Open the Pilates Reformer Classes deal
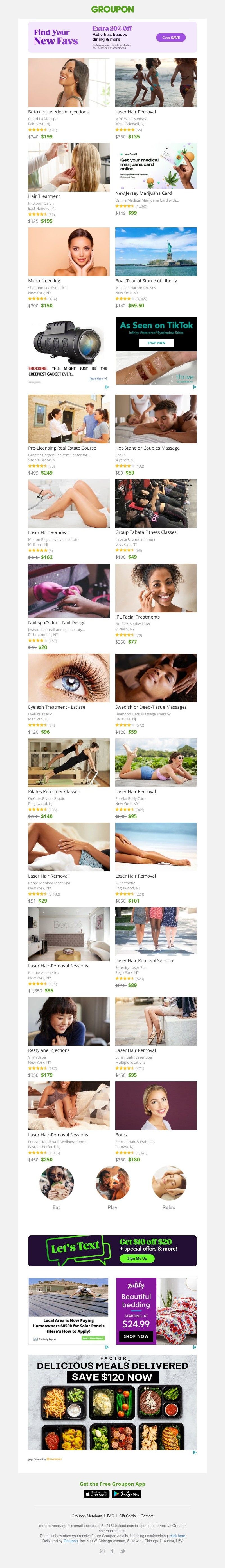The width and height of the screenshot is (225, 1568). (69, 763)
